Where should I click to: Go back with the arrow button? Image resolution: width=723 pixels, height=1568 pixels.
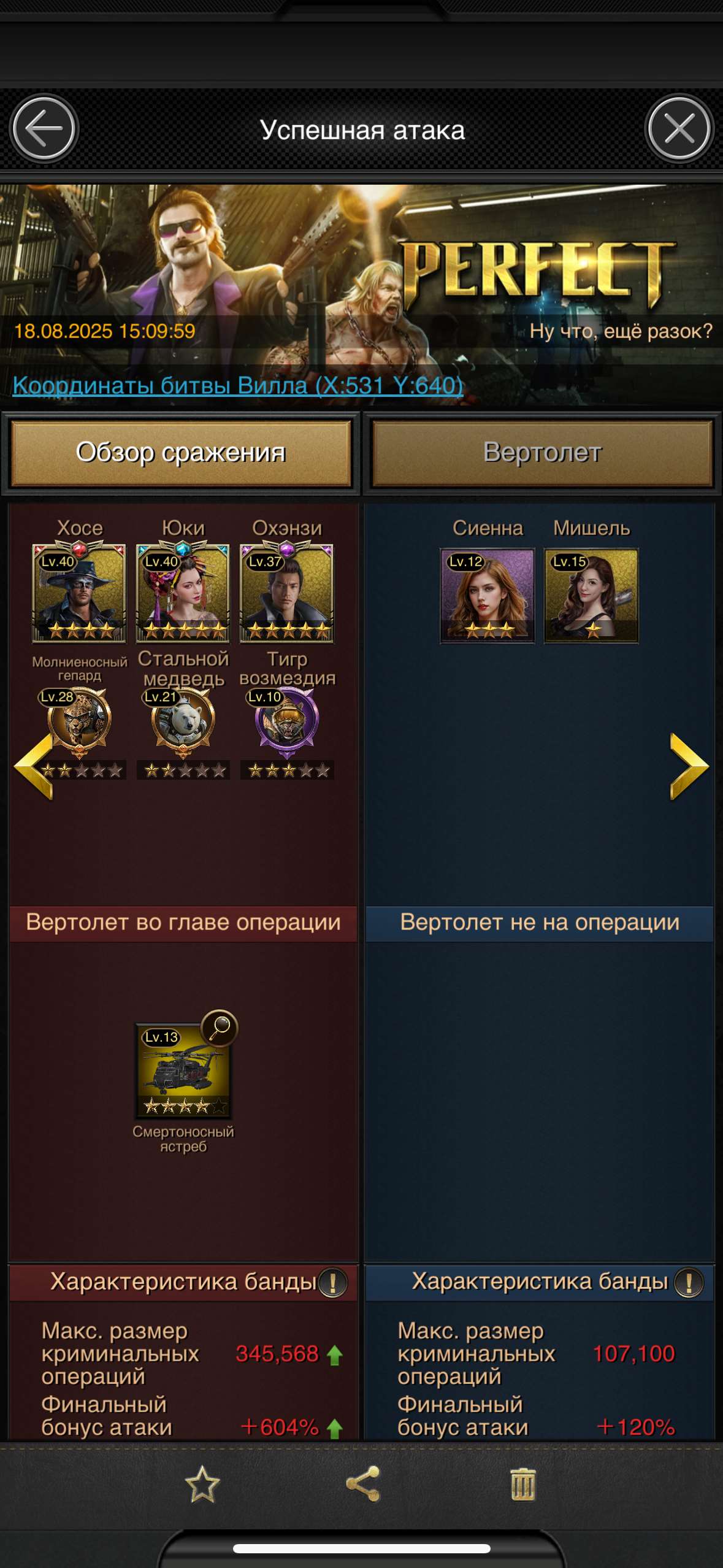pyautogui.click(x=44, y=129)
